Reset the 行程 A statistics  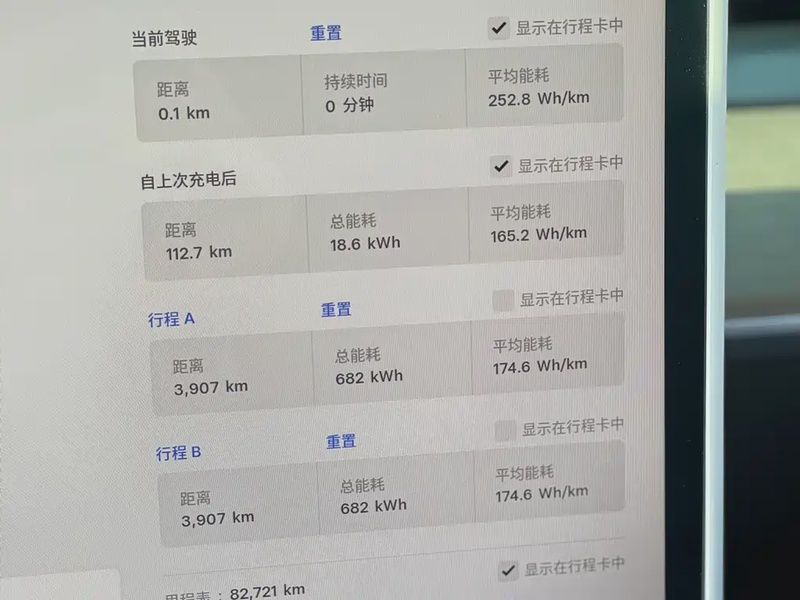336,310
